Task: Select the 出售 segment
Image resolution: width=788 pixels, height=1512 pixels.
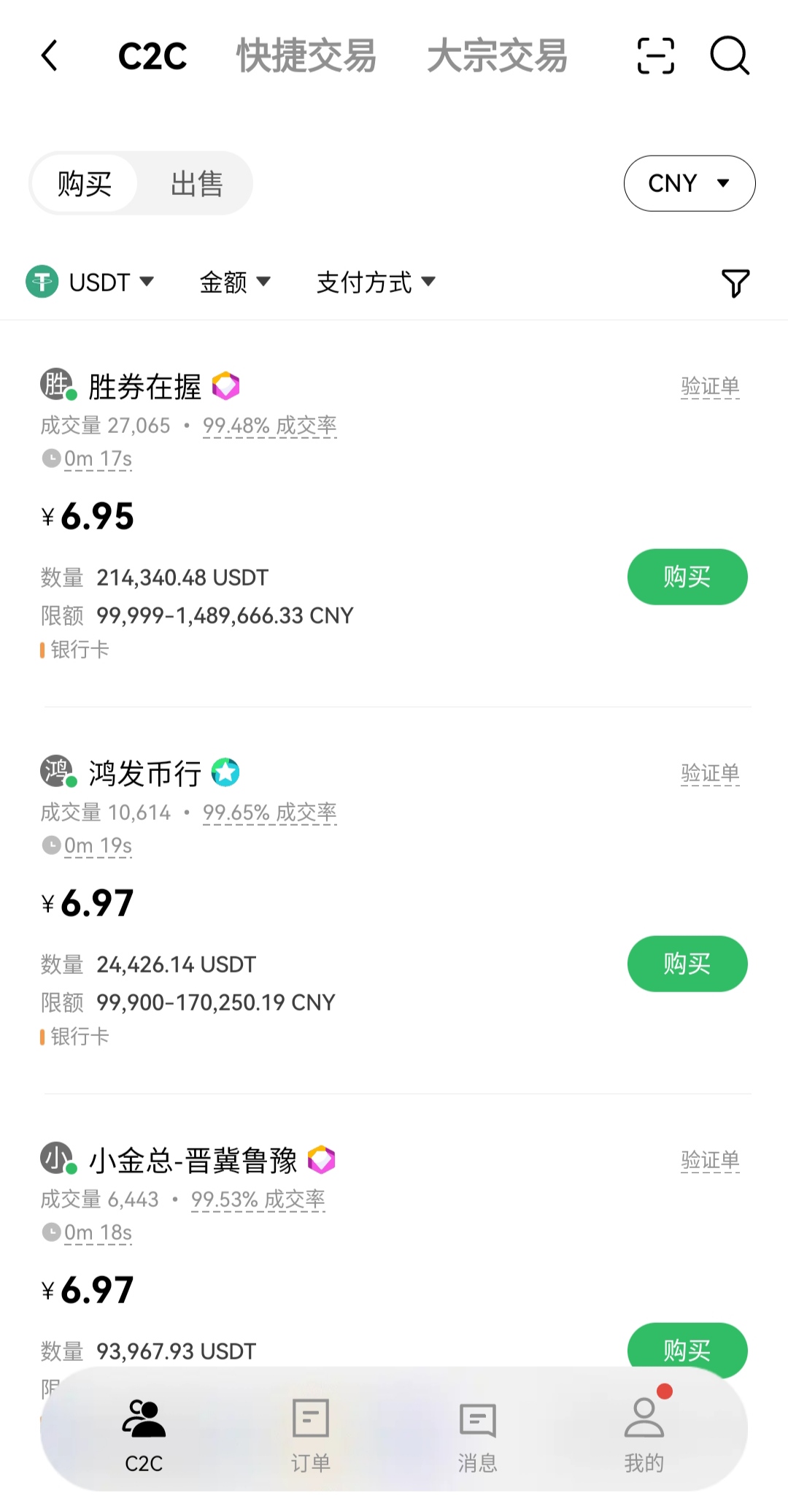Action: coord(196,183)
